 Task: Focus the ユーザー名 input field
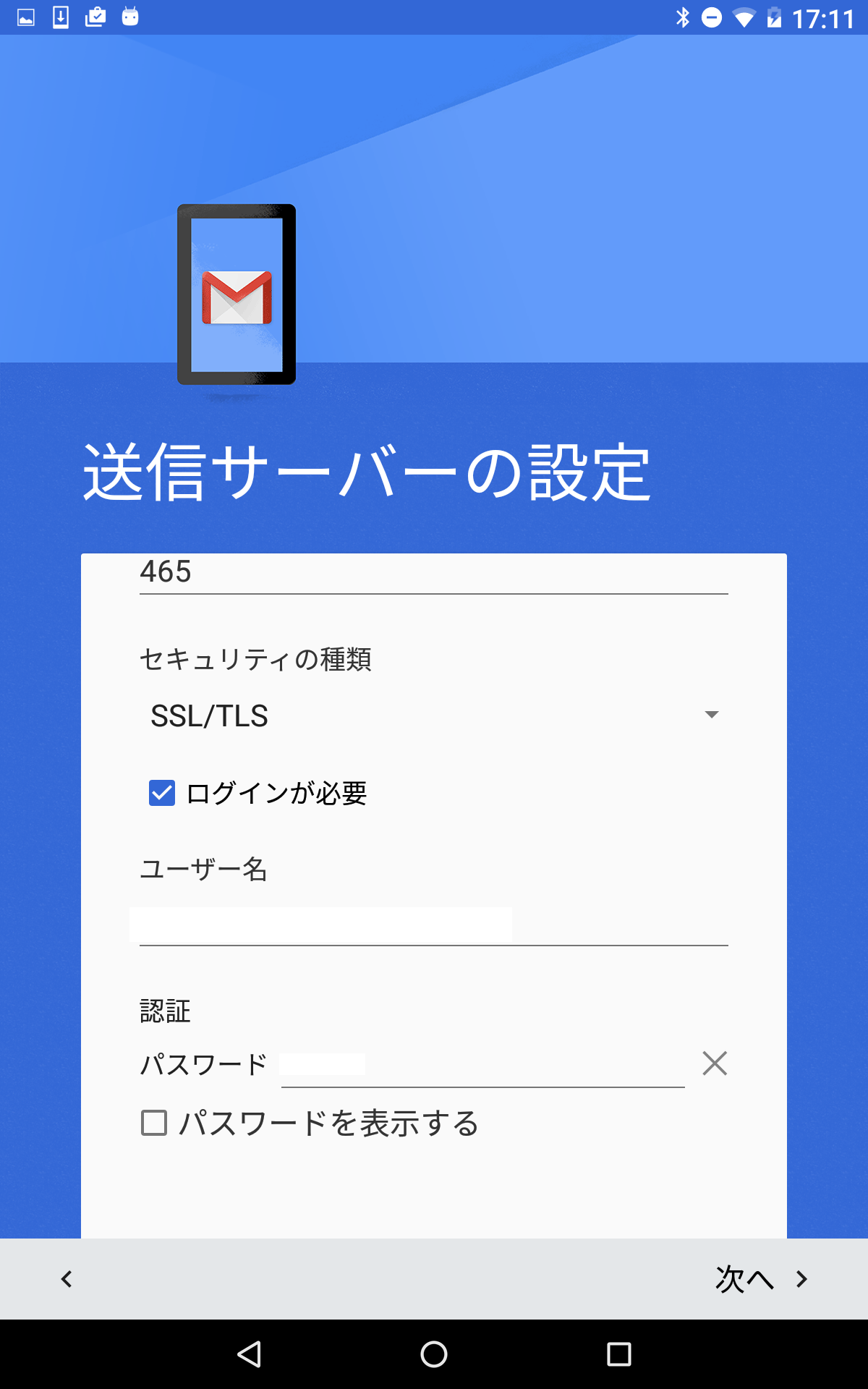pyautogui.click(x=433, y=926)
